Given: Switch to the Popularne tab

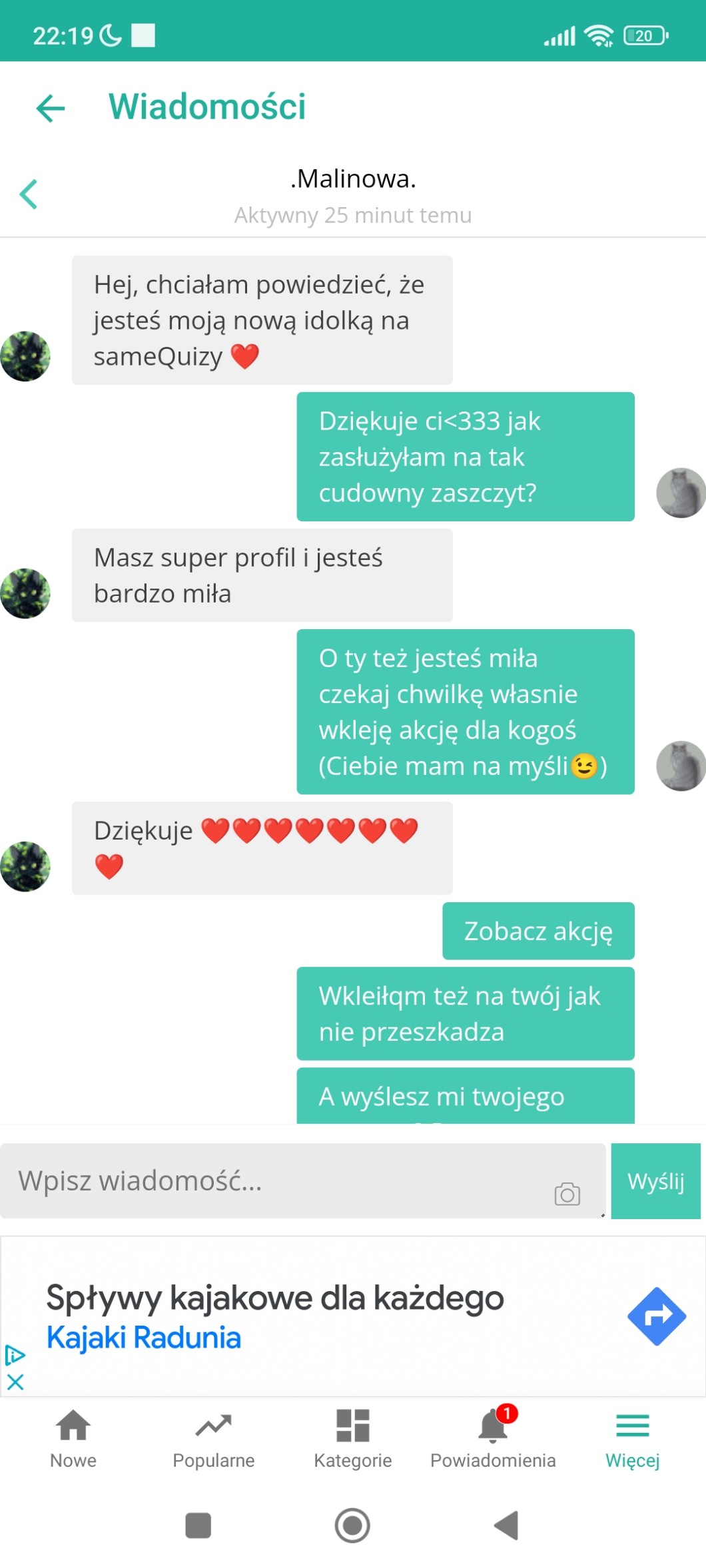Looking at the screenshot, I should 213,1438.
